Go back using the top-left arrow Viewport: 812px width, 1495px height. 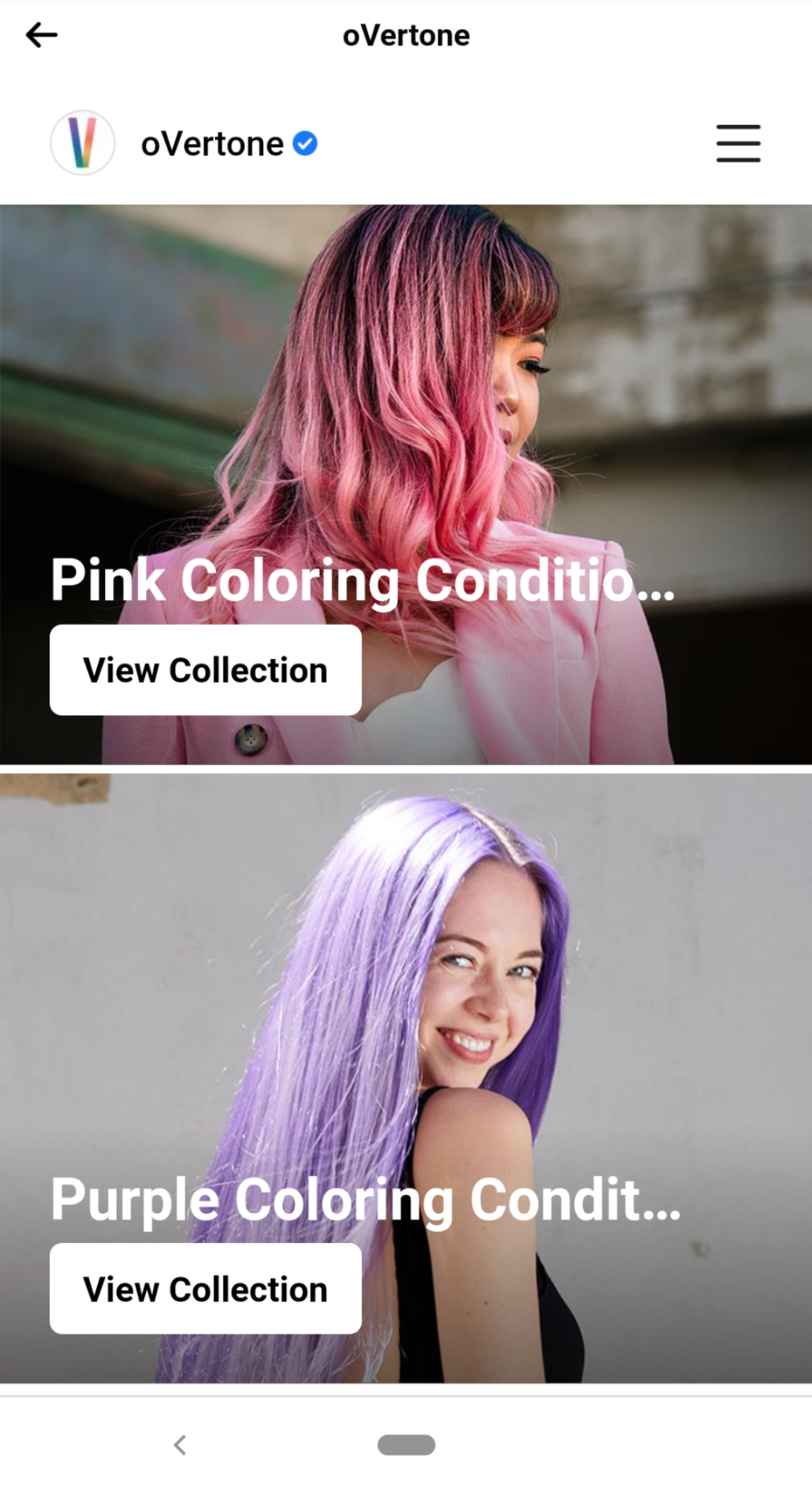pos(42,35)
